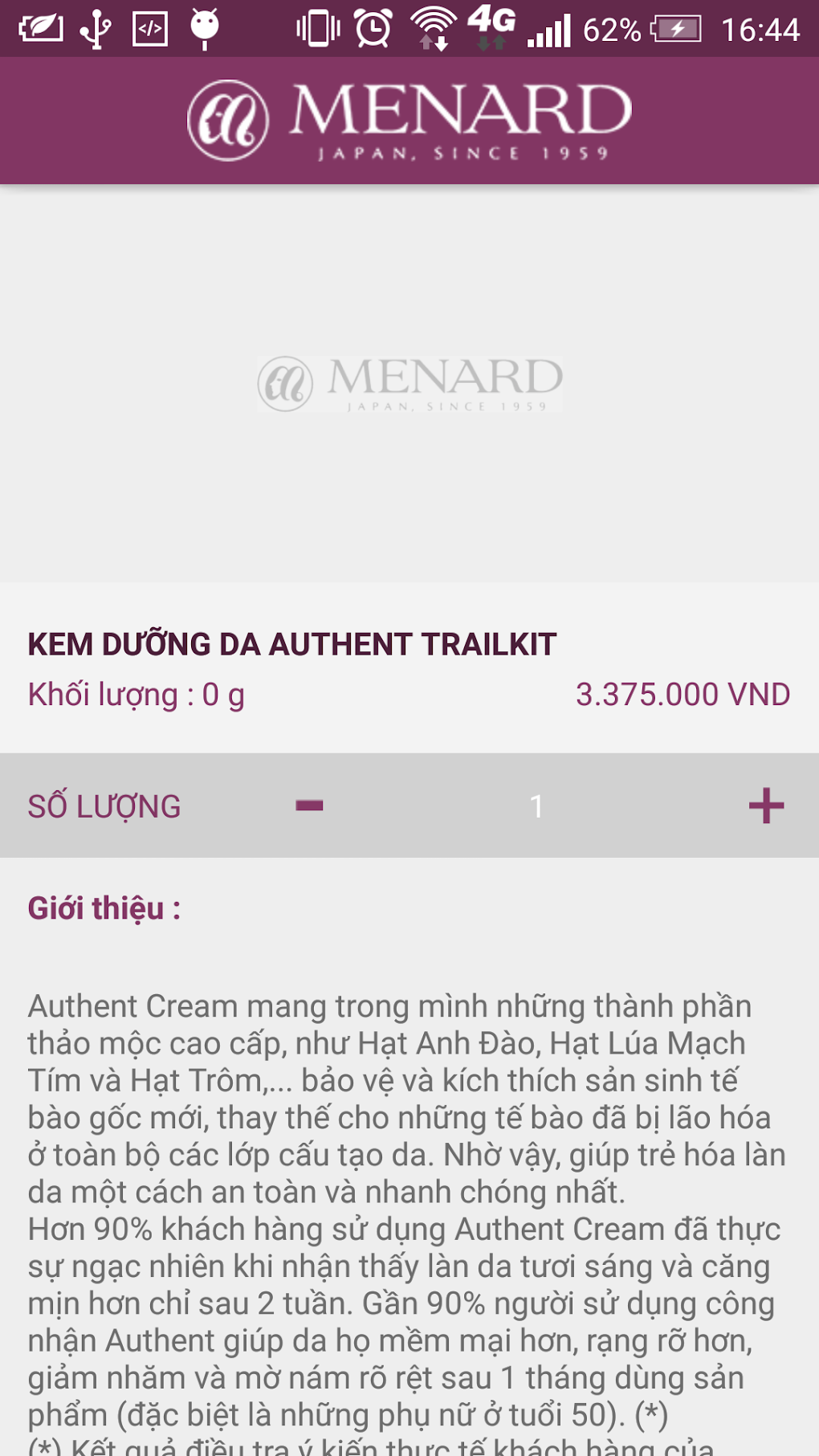The width and height of the screenshot is (819, 1456).
Task: Open the Authent Trailkit product image
Action: (409, 384)
